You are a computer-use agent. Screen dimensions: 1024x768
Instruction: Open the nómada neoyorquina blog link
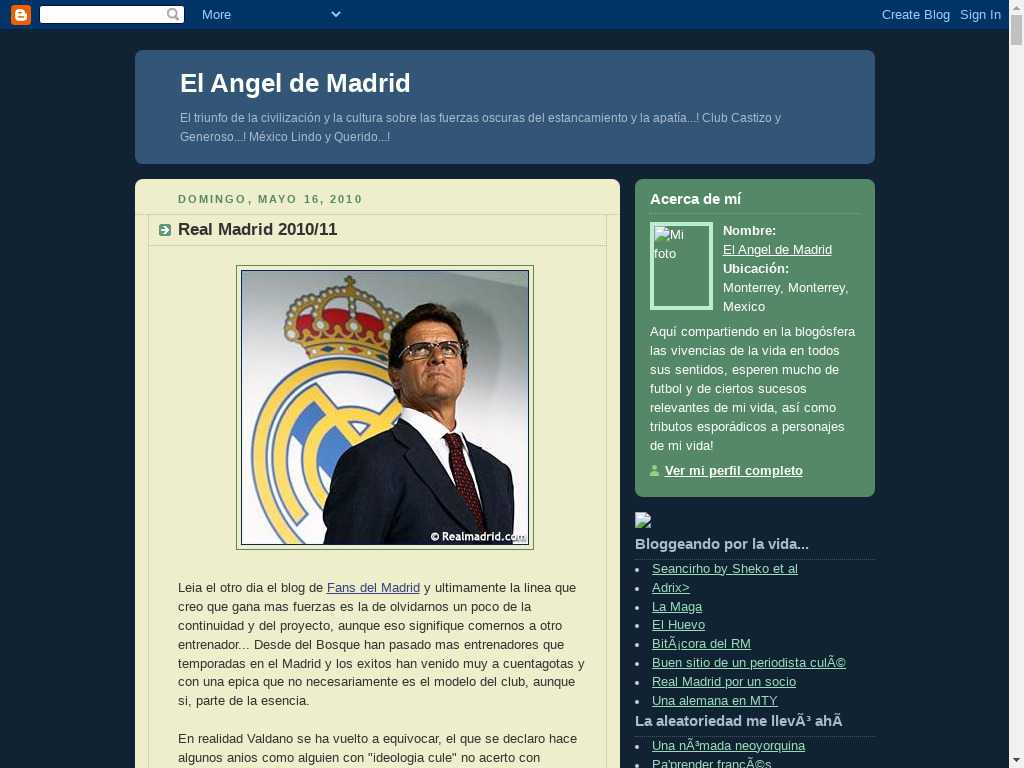click(x=728, y=745)
